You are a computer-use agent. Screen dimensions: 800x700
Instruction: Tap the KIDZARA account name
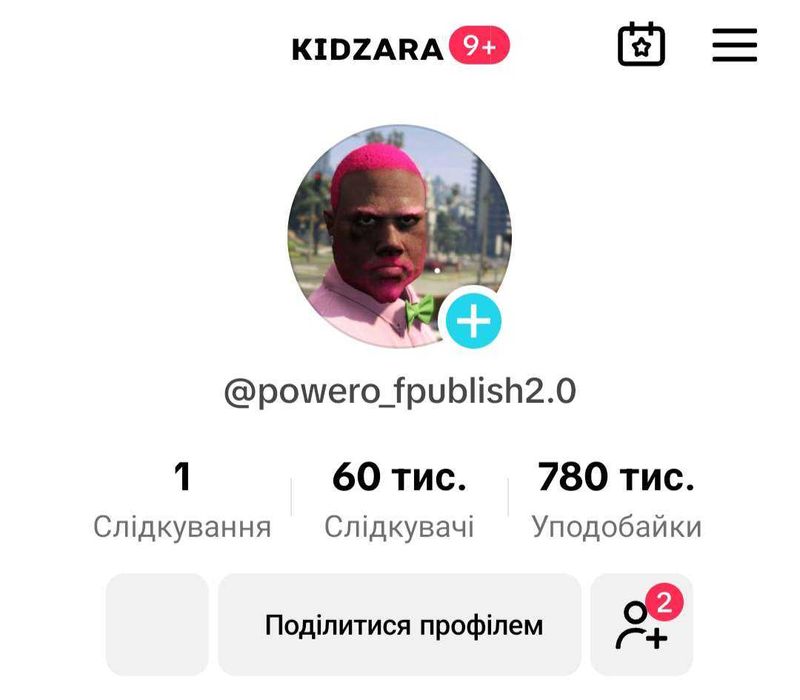point(367,48)
